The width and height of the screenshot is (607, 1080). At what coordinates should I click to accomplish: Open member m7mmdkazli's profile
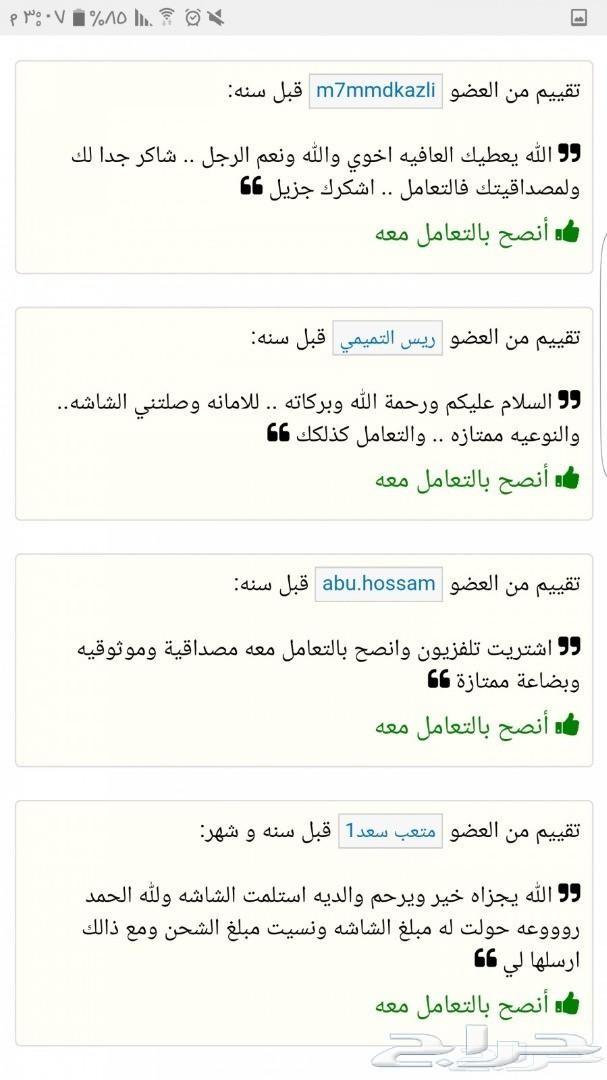coord(375,91)
